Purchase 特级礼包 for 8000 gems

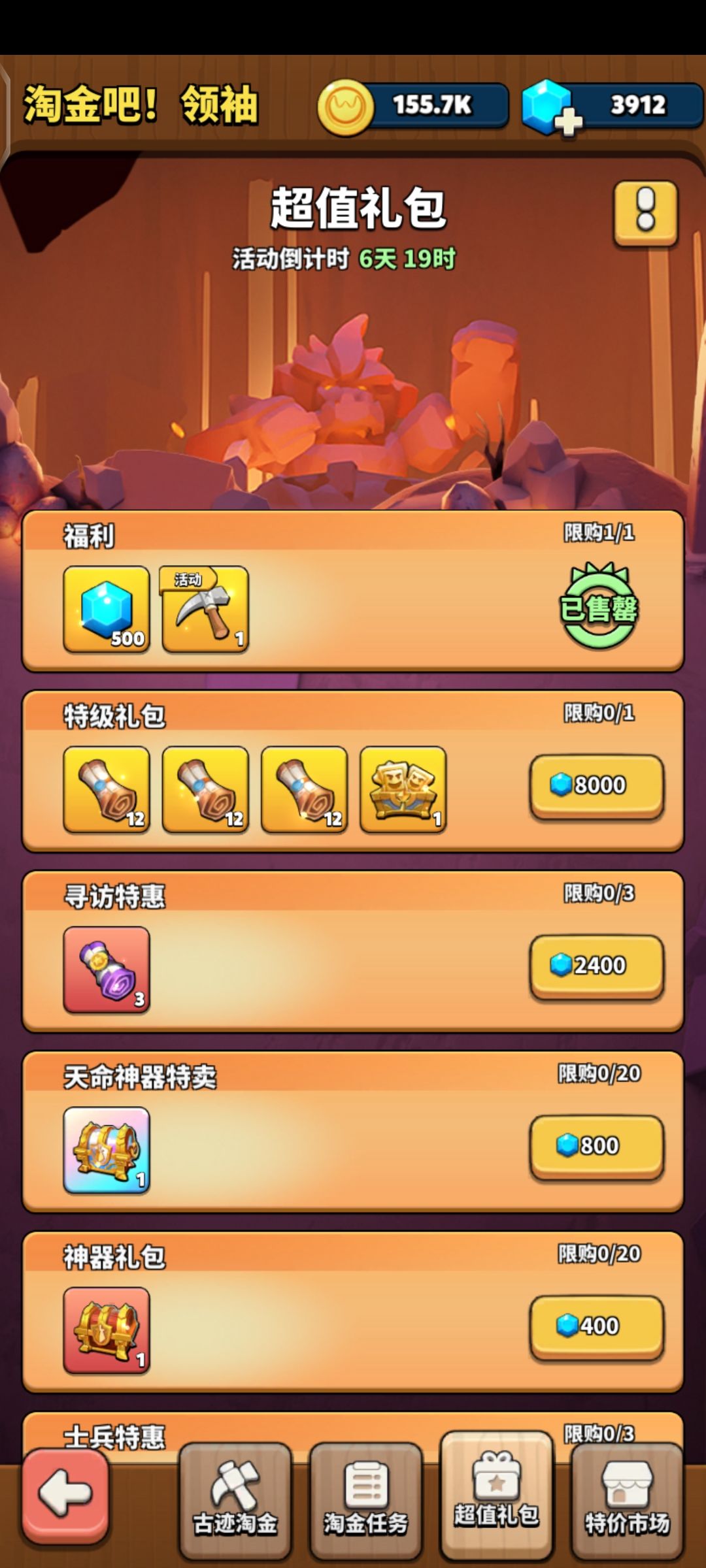coord(596,786)
